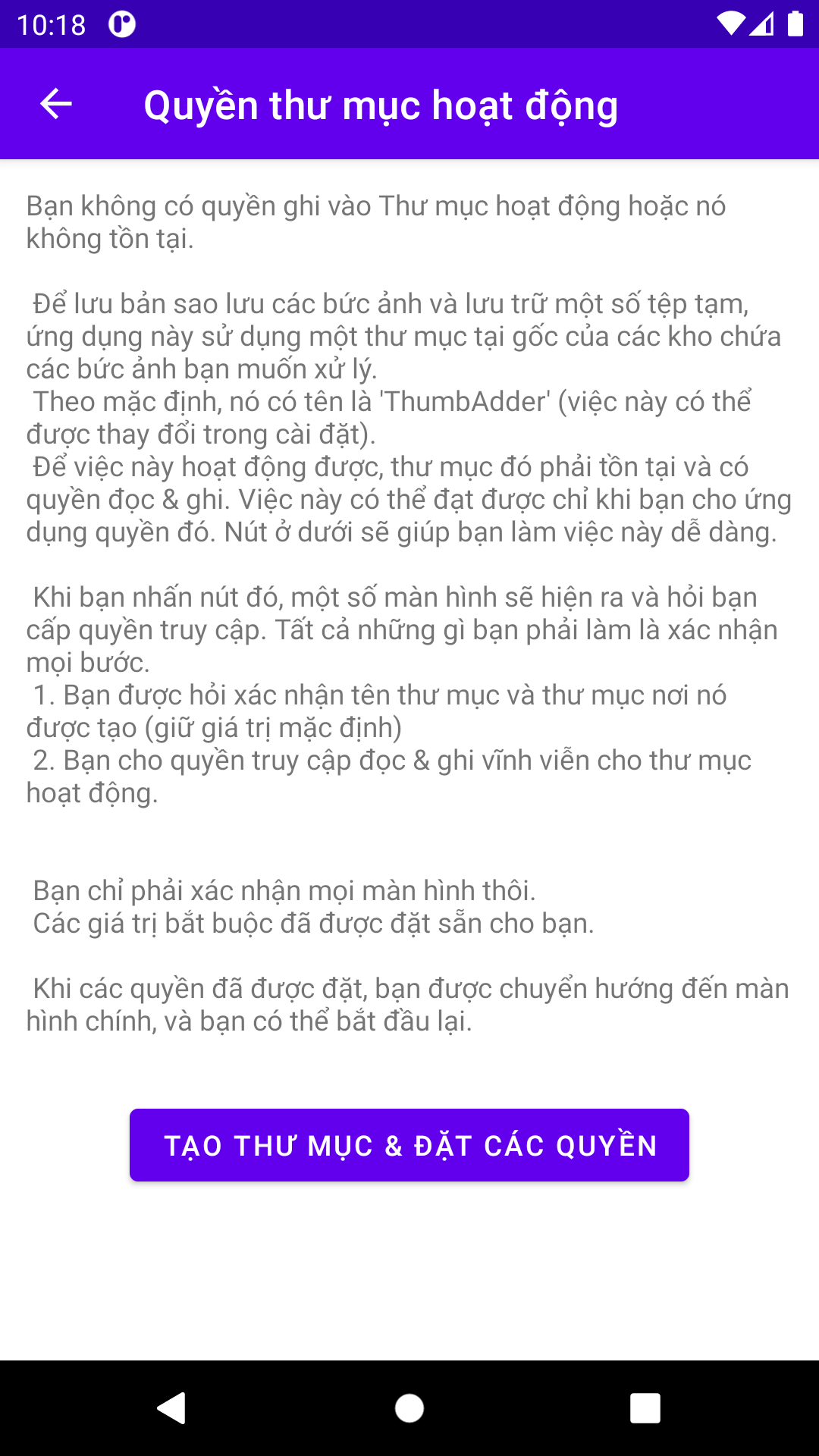Open recent apps overview
The width and height of the screenshot is (819, 1456).
point(645,1408)
